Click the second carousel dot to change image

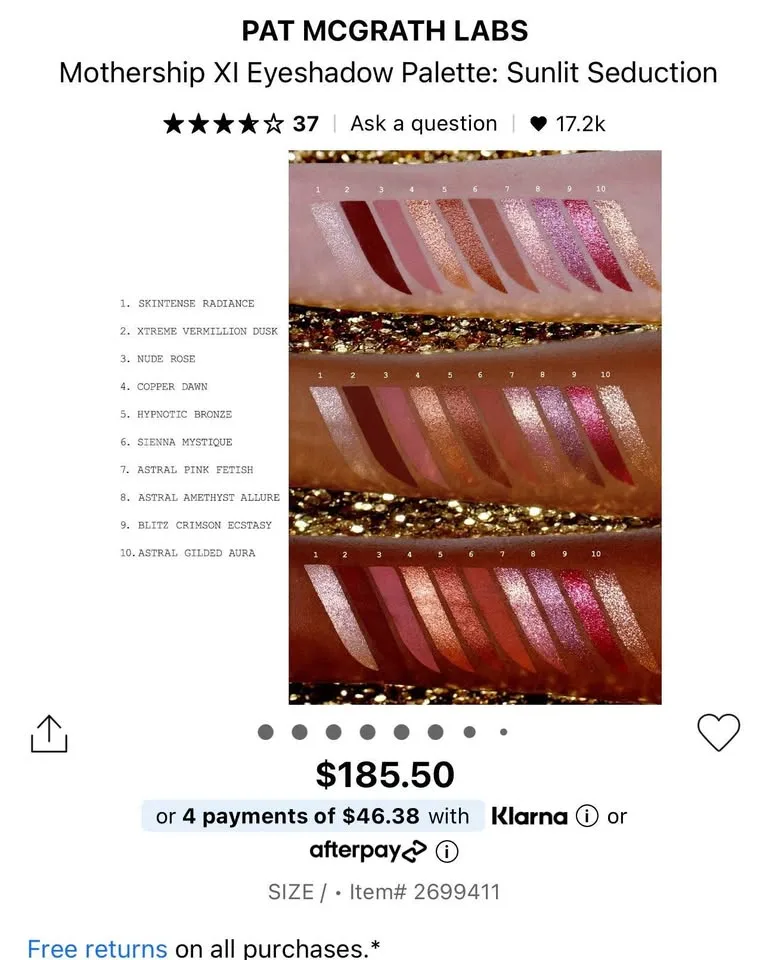(300, 732)
